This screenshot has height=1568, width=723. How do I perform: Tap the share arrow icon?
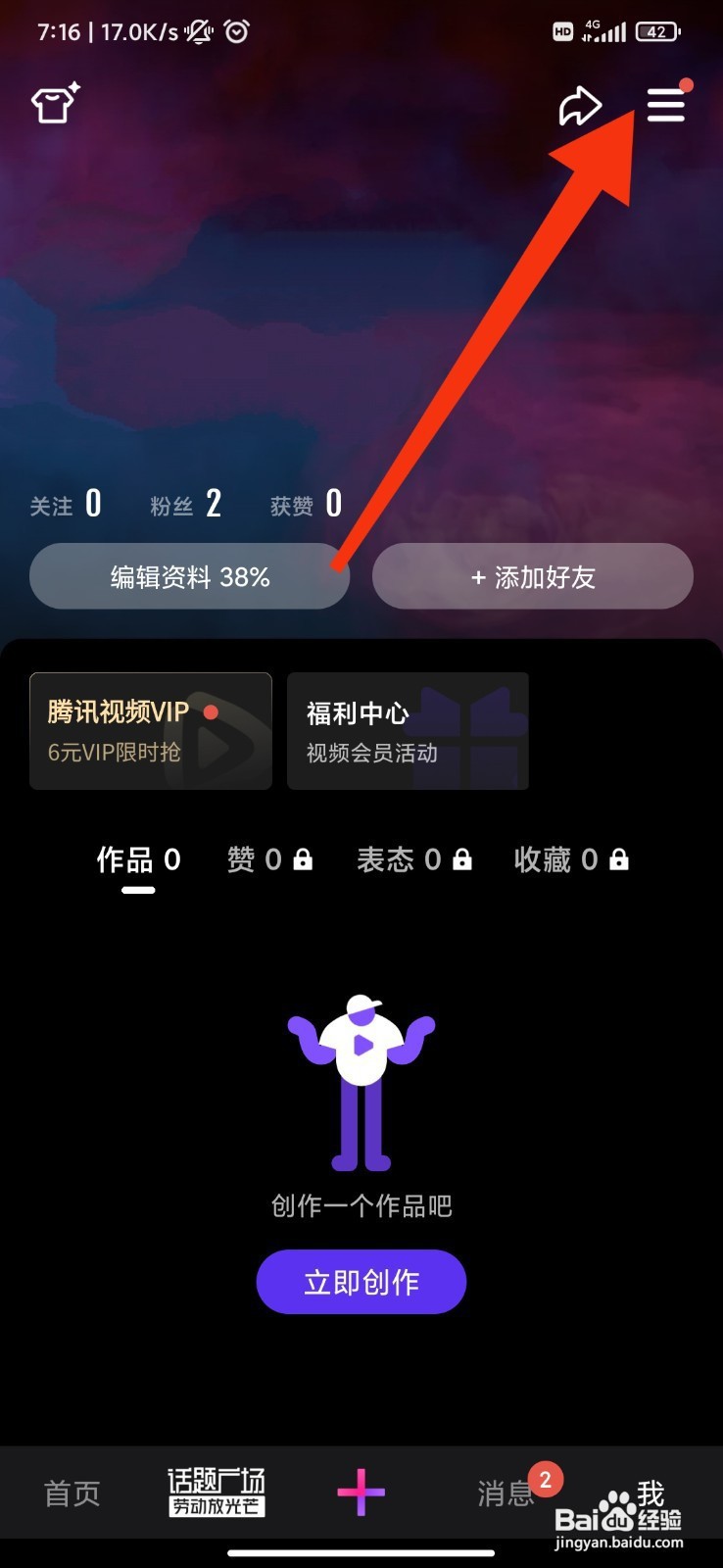(580, 105)
